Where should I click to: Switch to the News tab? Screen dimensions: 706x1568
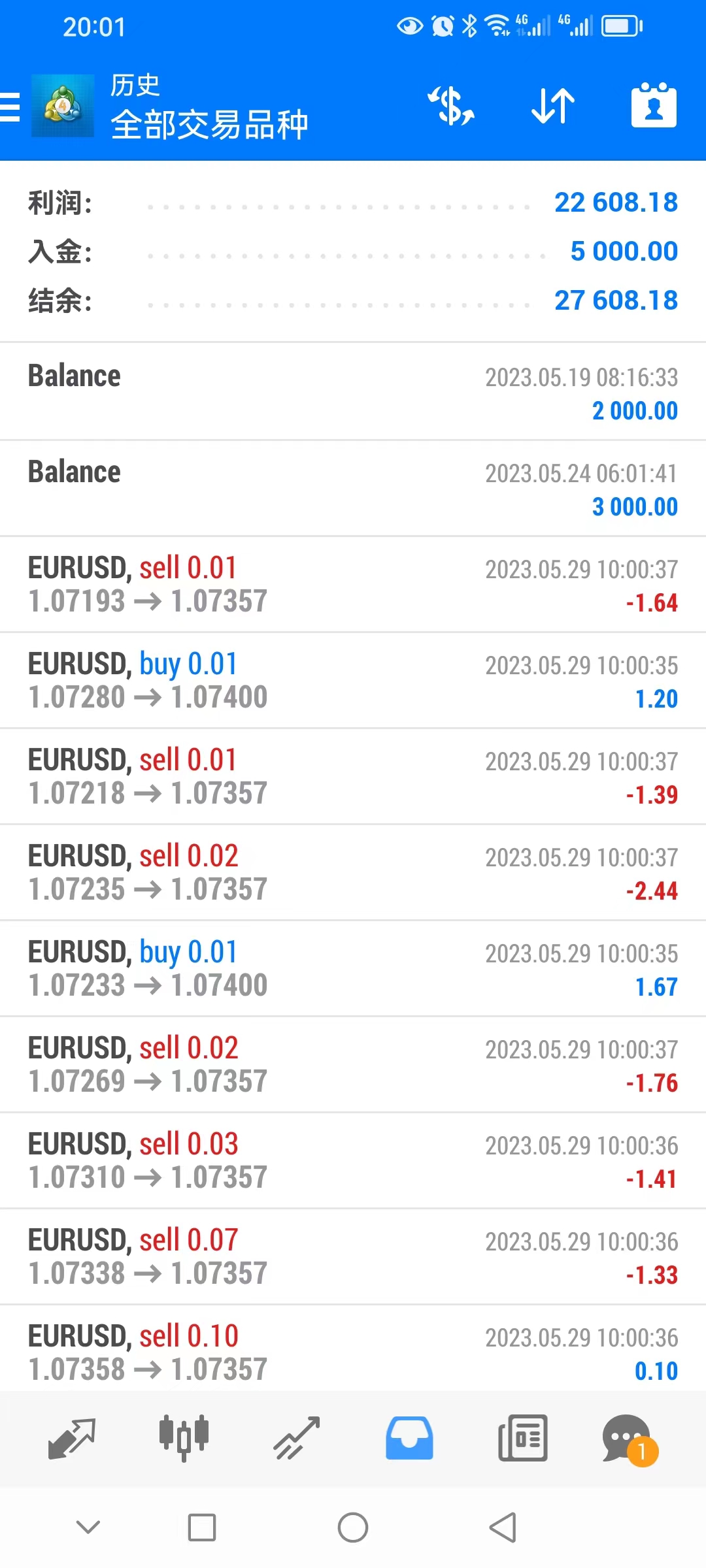coord(522,1439)
